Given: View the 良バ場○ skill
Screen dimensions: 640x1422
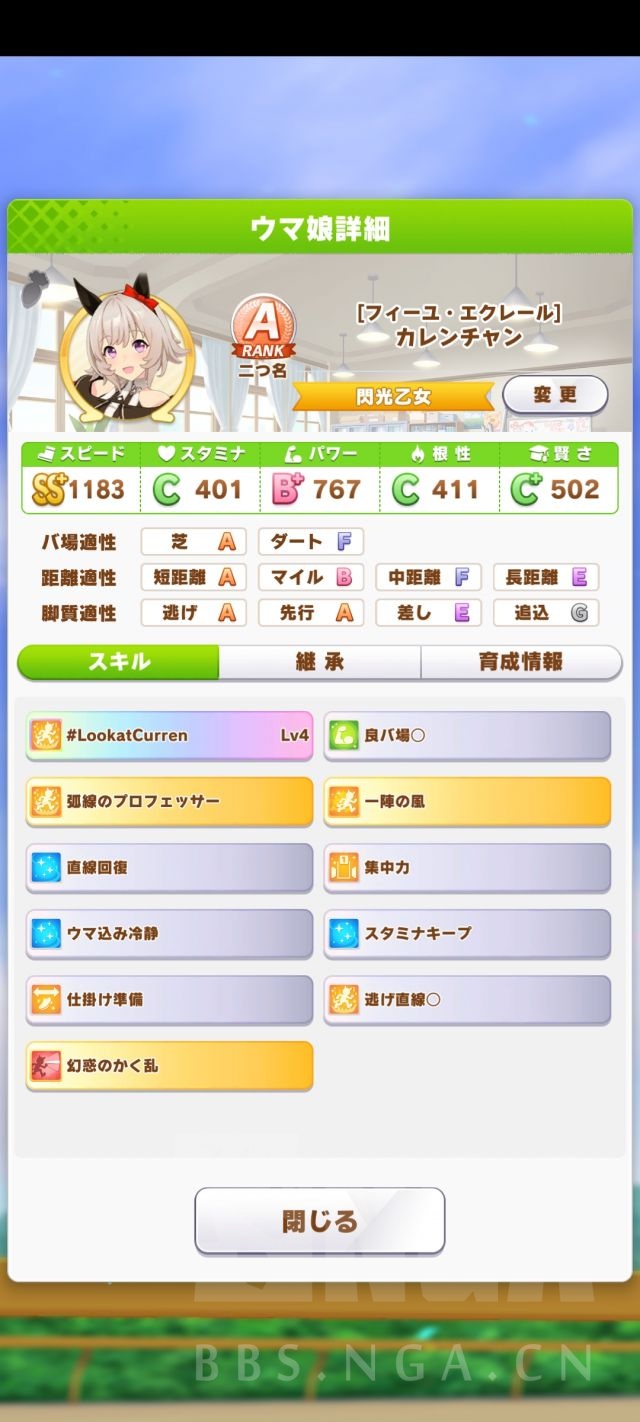Looking at the screenshot, I should [467, 736].
